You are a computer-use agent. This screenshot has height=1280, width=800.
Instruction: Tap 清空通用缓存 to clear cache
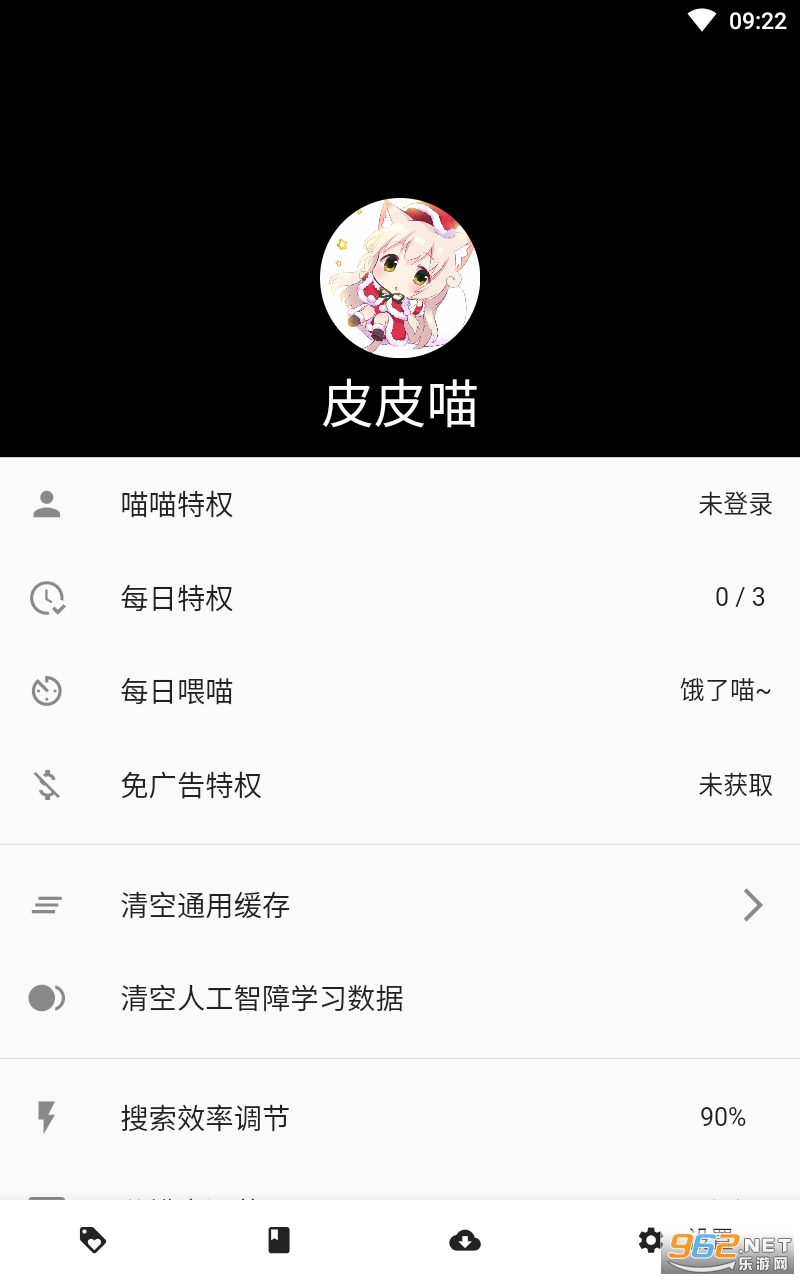[400, 905]
